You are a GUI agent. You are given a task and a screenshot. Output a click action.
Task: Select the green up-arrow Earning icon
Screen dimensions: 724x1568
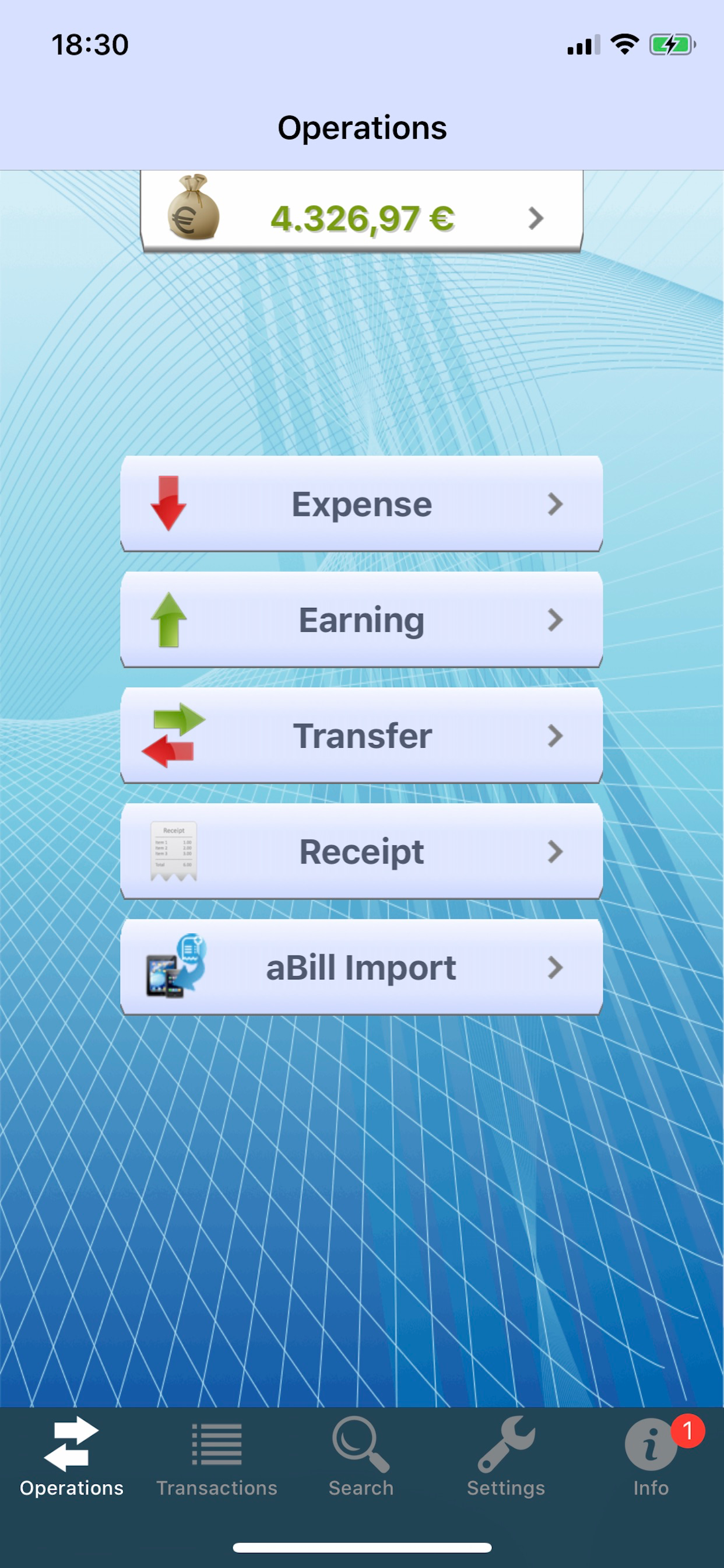(170, 619)
